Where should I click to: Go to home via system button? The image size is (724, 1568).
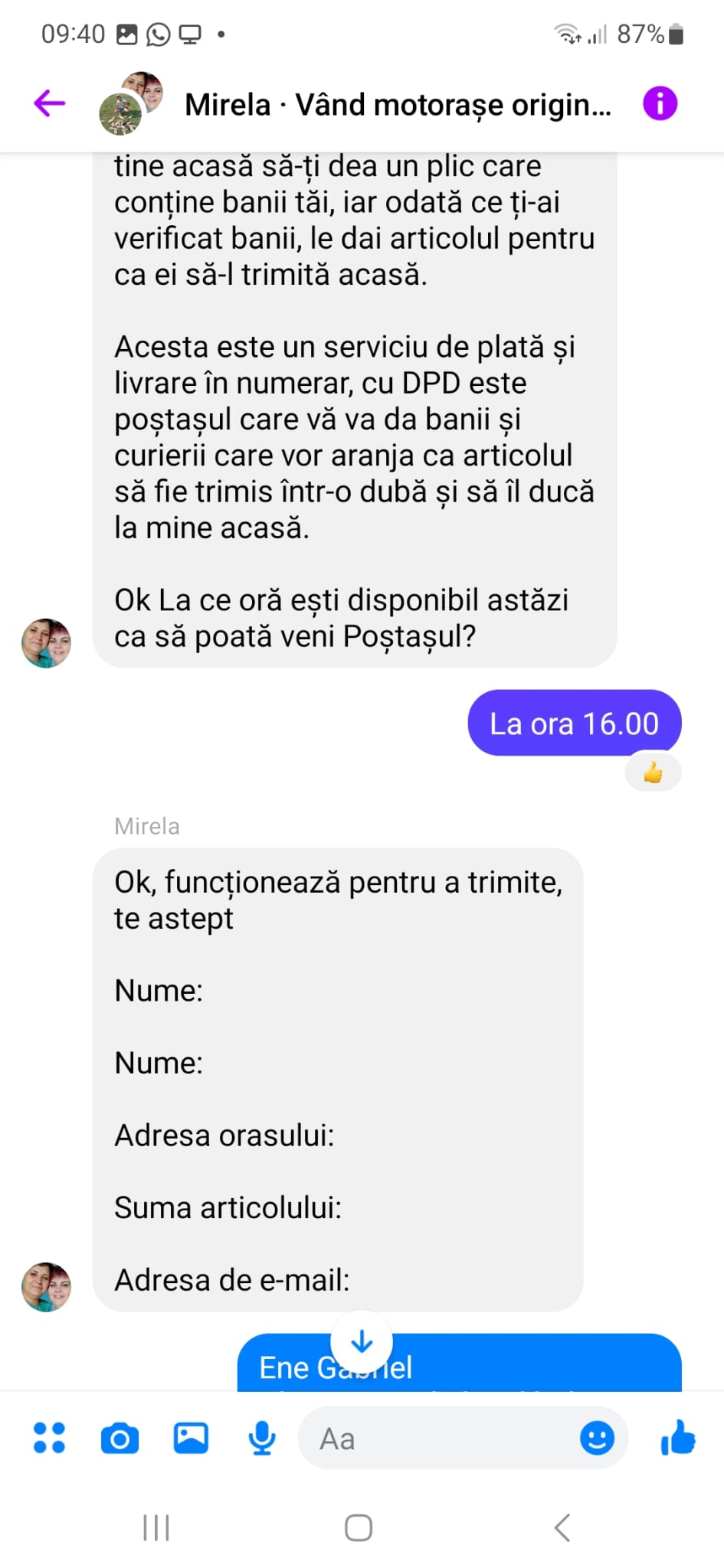pos(359,1527)
